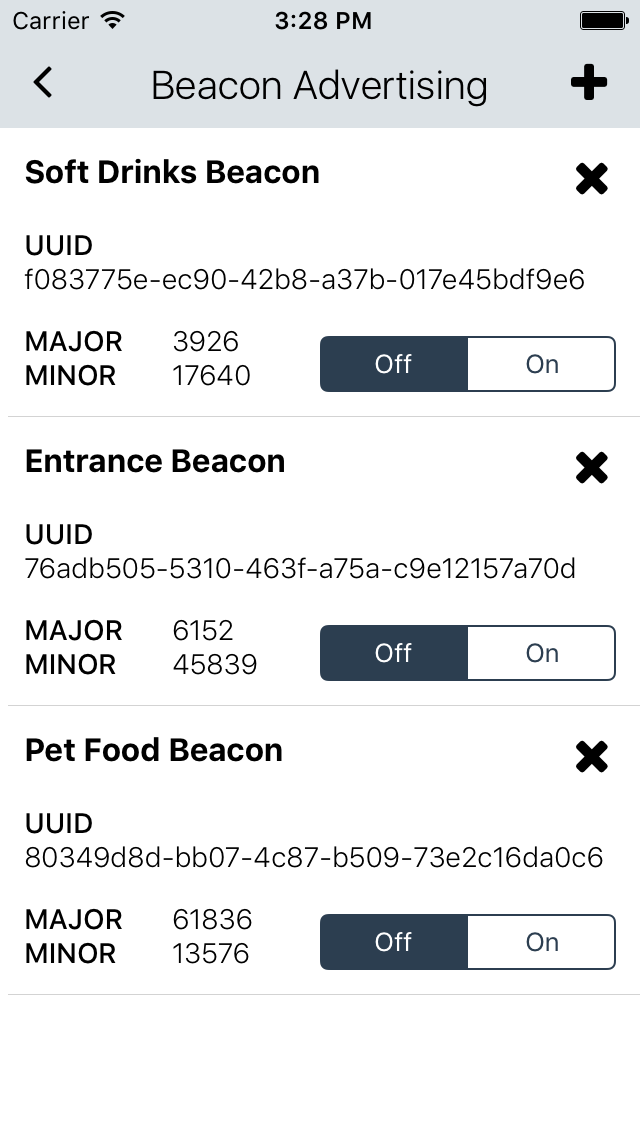
Task: Choose Off for Entrance Beacon
Action: coord(394,653)
